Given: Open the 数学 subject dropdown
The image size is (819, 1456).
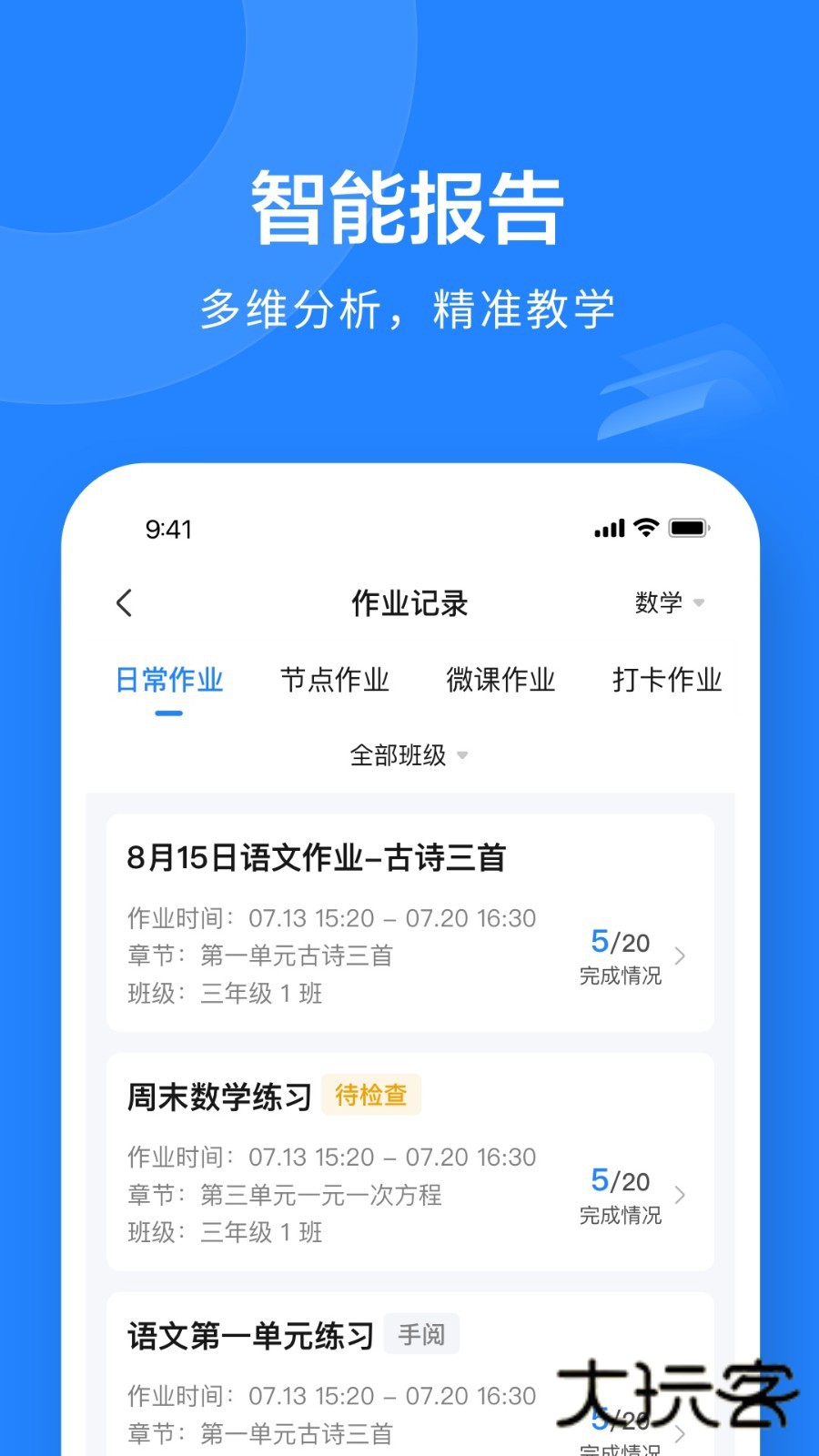Looking at the screenshot, I should [x=667, y=602].
